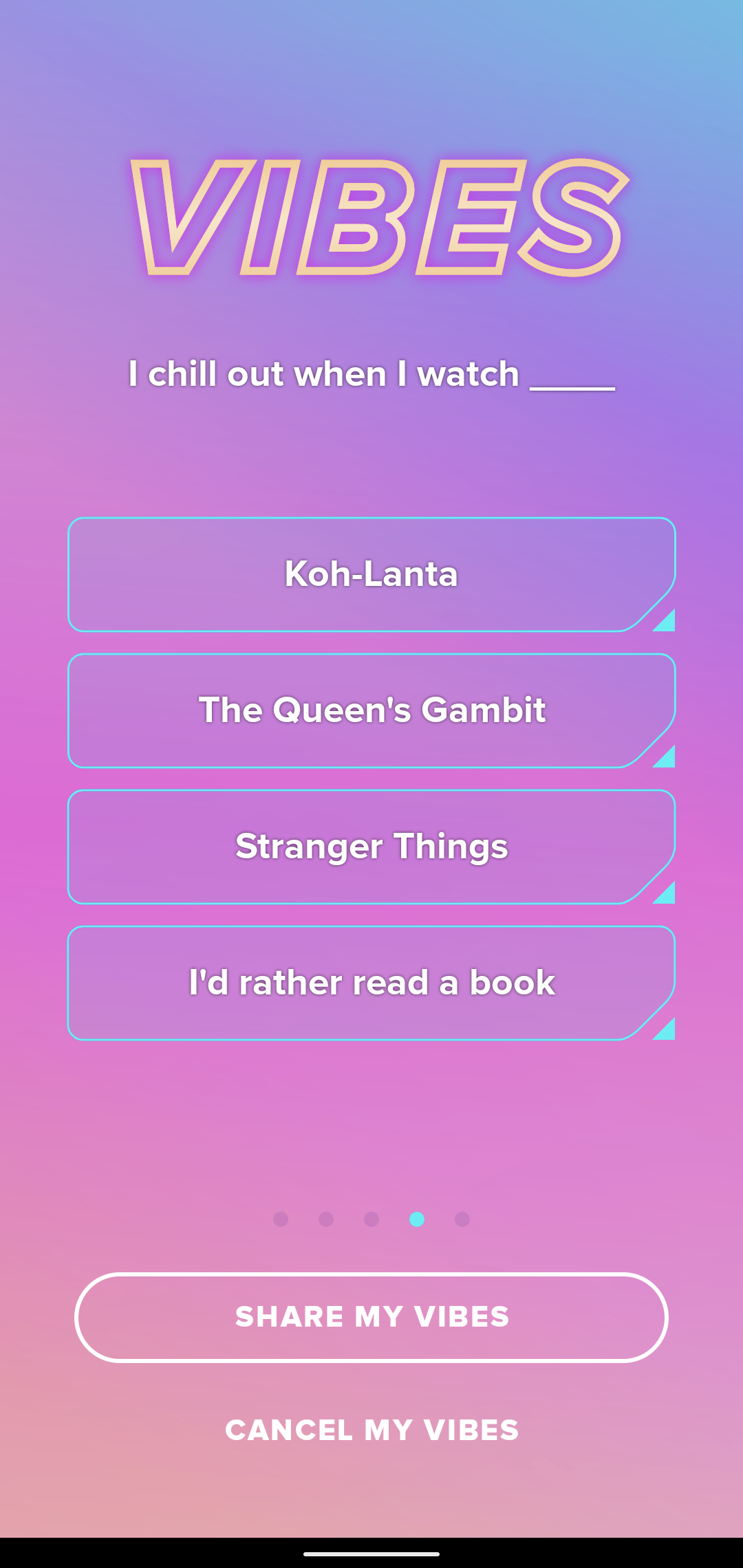Select I'd rather read a book
The image size is (743, 1568).
coord(371,983)
